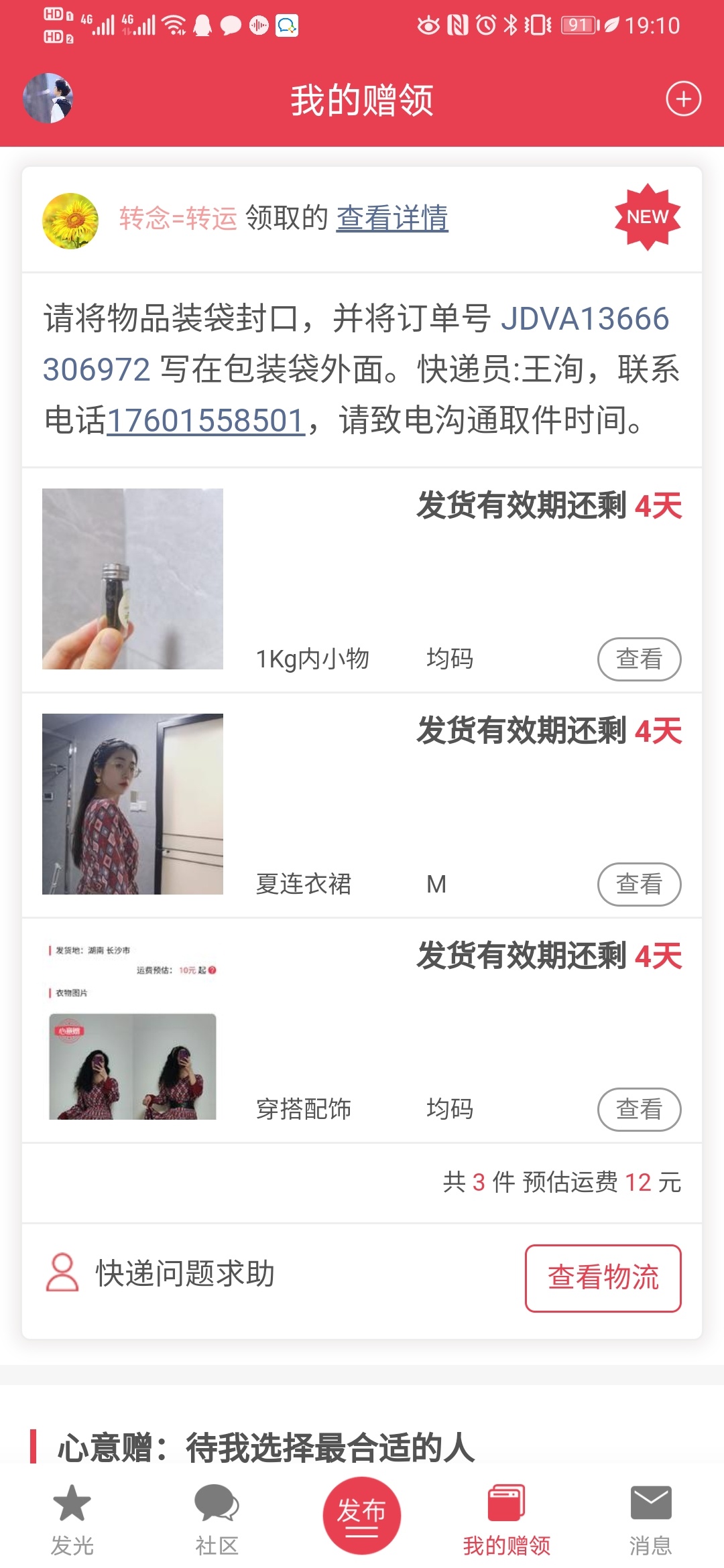Open the profile avatar in the header

pyautogui.click(x=48, y=99)
